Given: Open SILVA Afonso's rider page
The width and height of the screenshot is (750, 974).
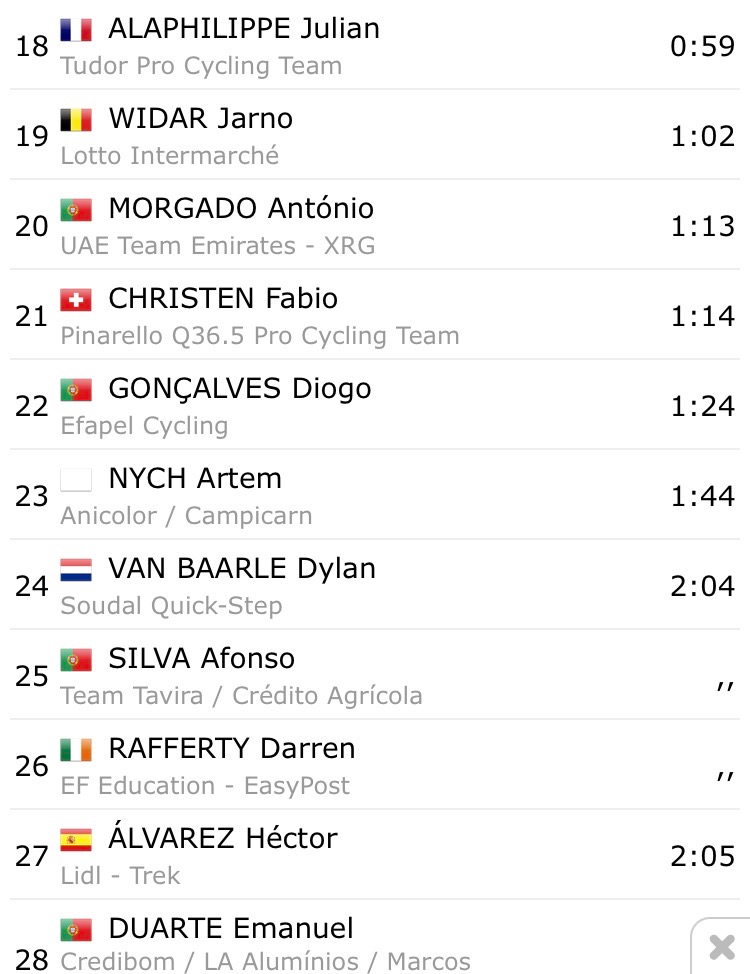Looking at the screenshot, I should coord(201,659).
